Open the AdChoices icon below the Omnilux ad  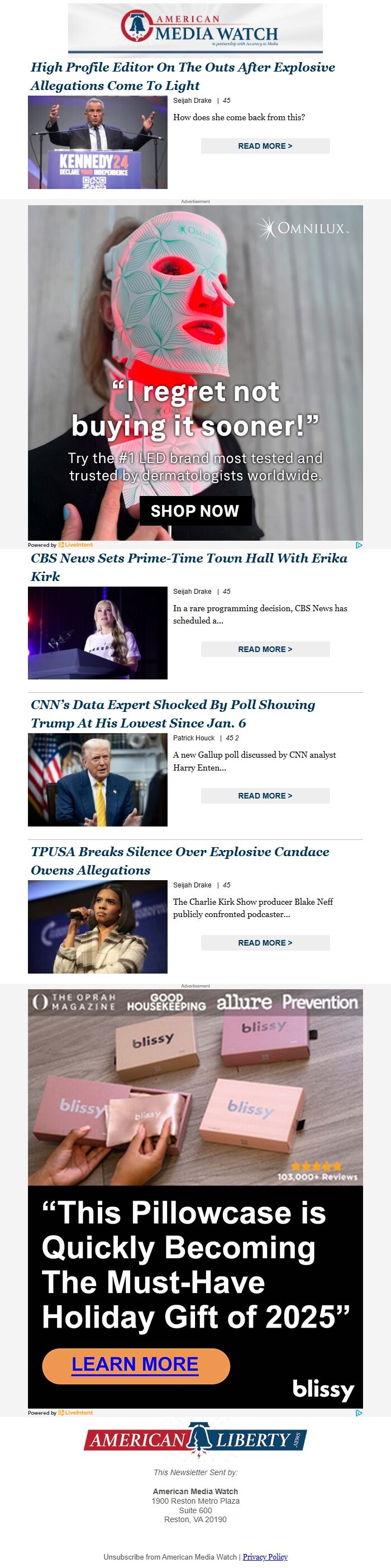tap(359, 545)
